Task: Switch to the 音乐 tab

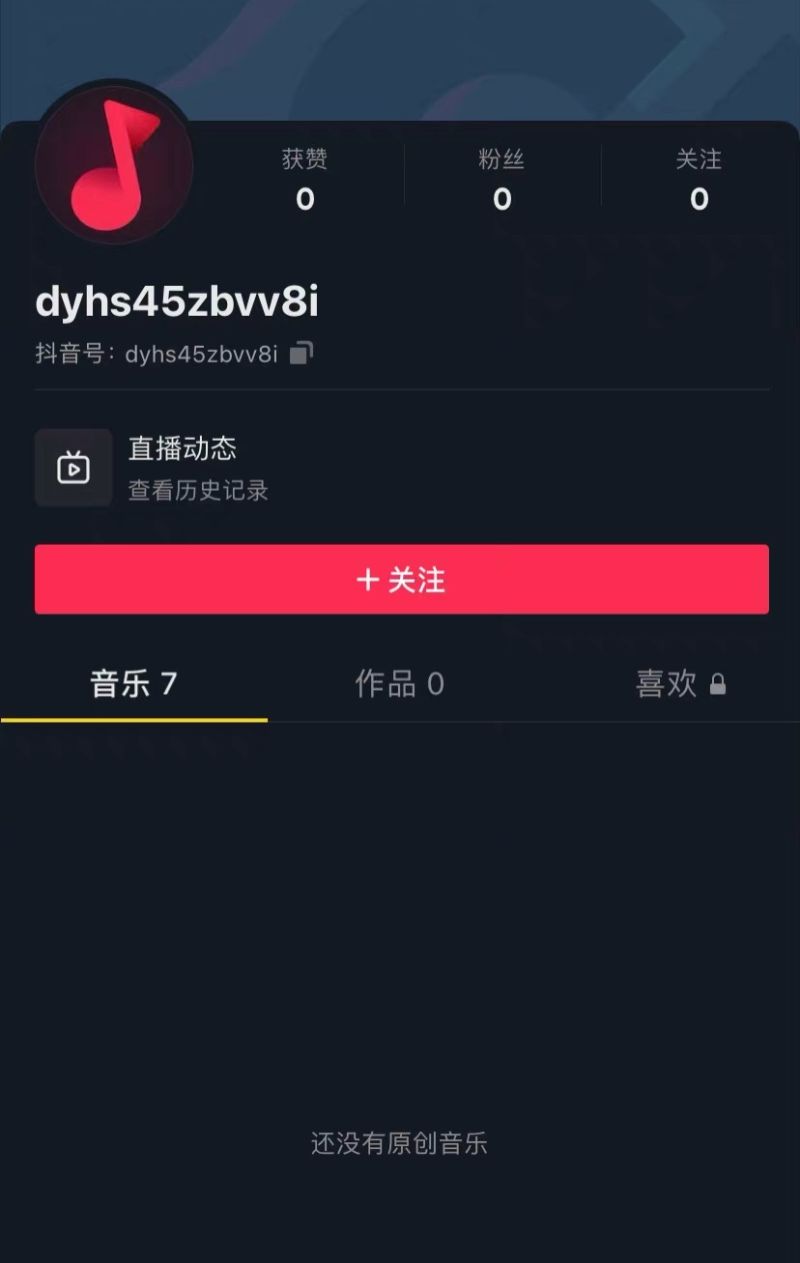Action: pyautogui.click(x=134, y=684)
